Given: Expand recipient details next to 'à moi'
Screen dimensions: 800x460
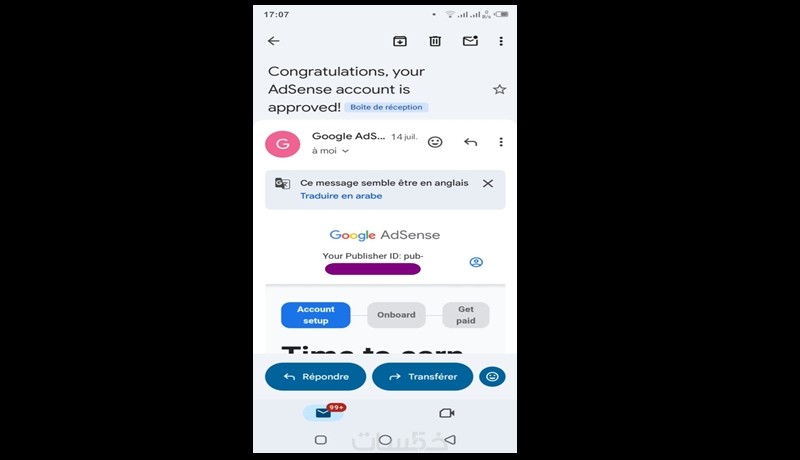Looking at the screenshot, I should pyautogui.click(x=345, y=151).
